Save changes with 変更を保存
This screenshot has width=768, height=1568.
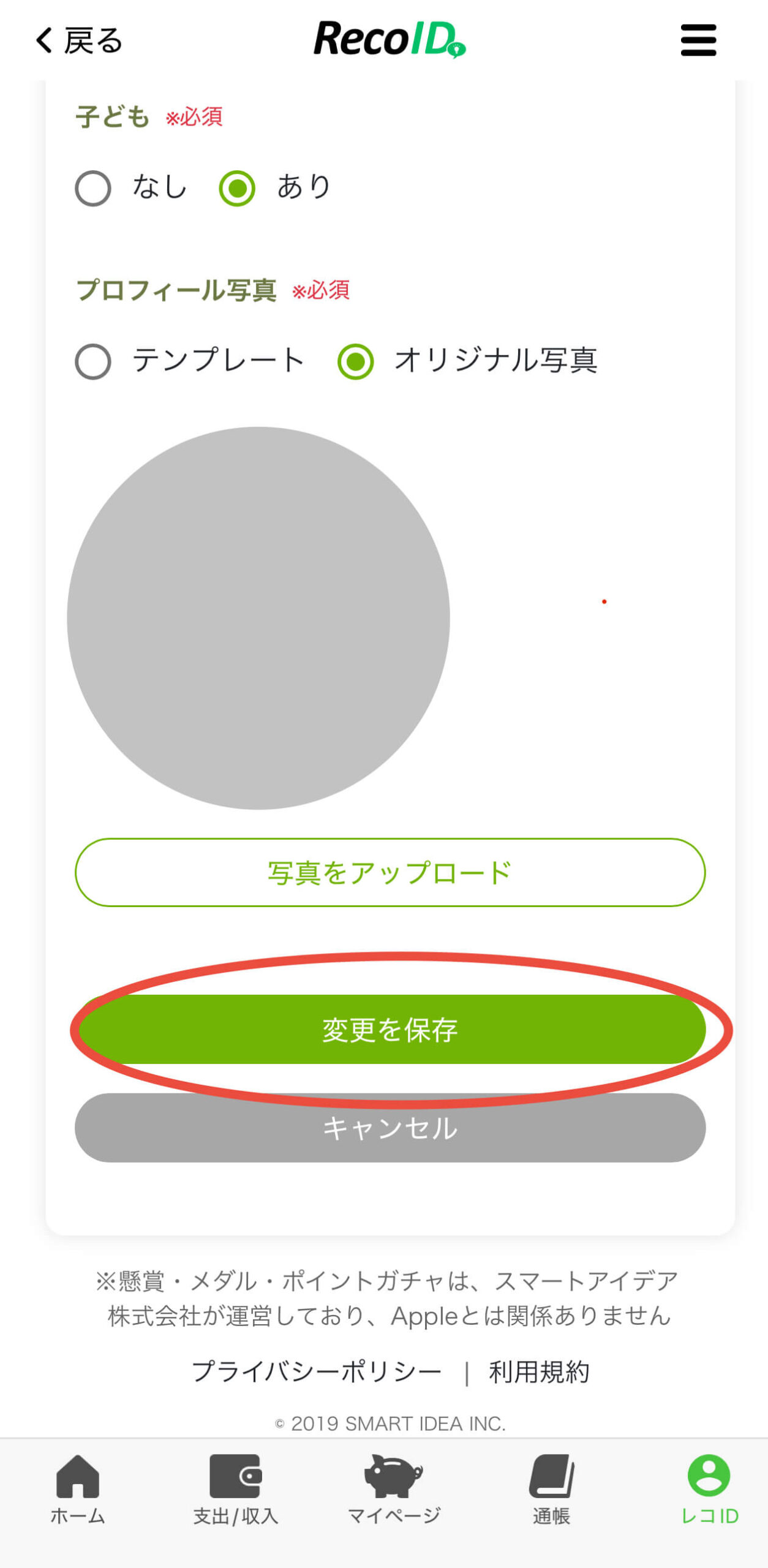[x=391, y=1029]
